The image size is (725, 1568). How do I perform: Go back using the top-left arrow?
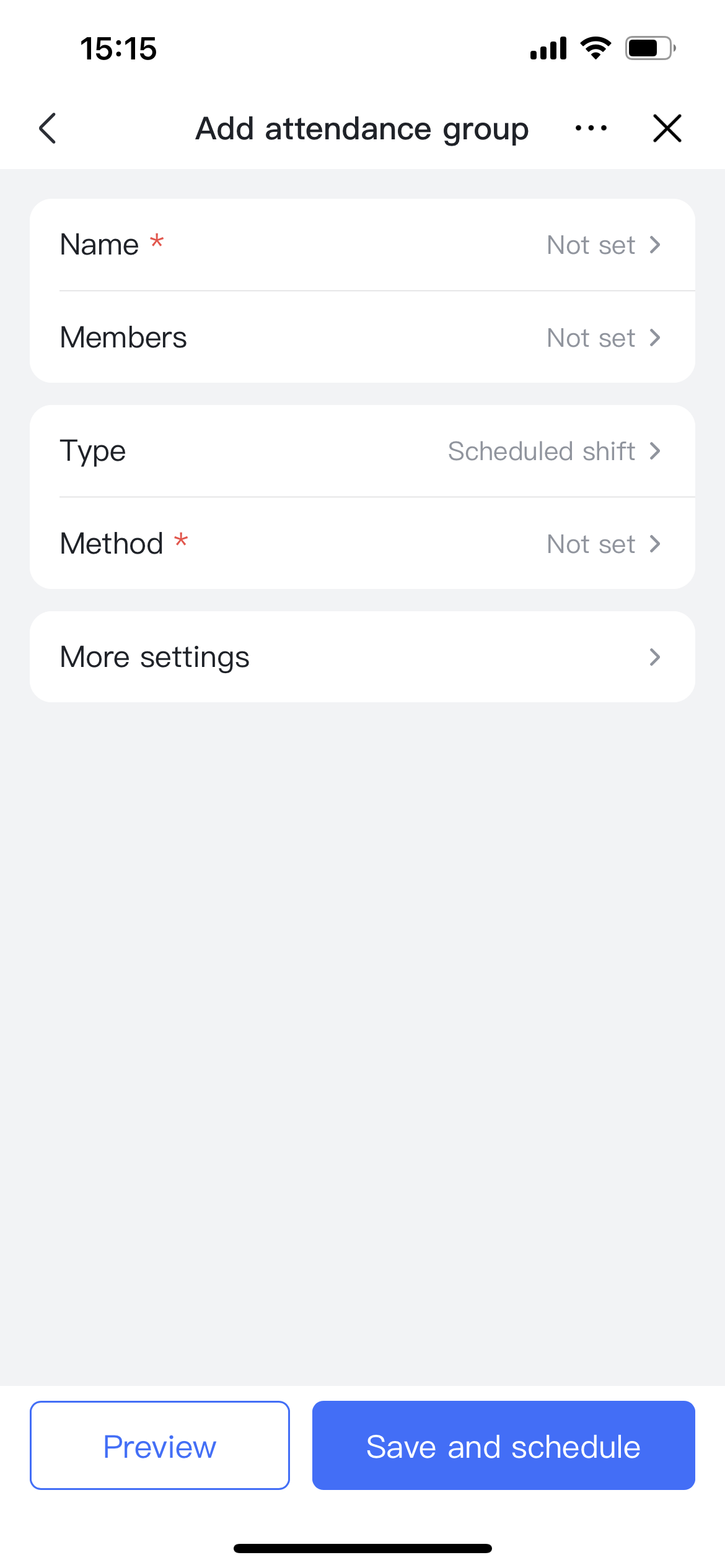pos(48,128)
